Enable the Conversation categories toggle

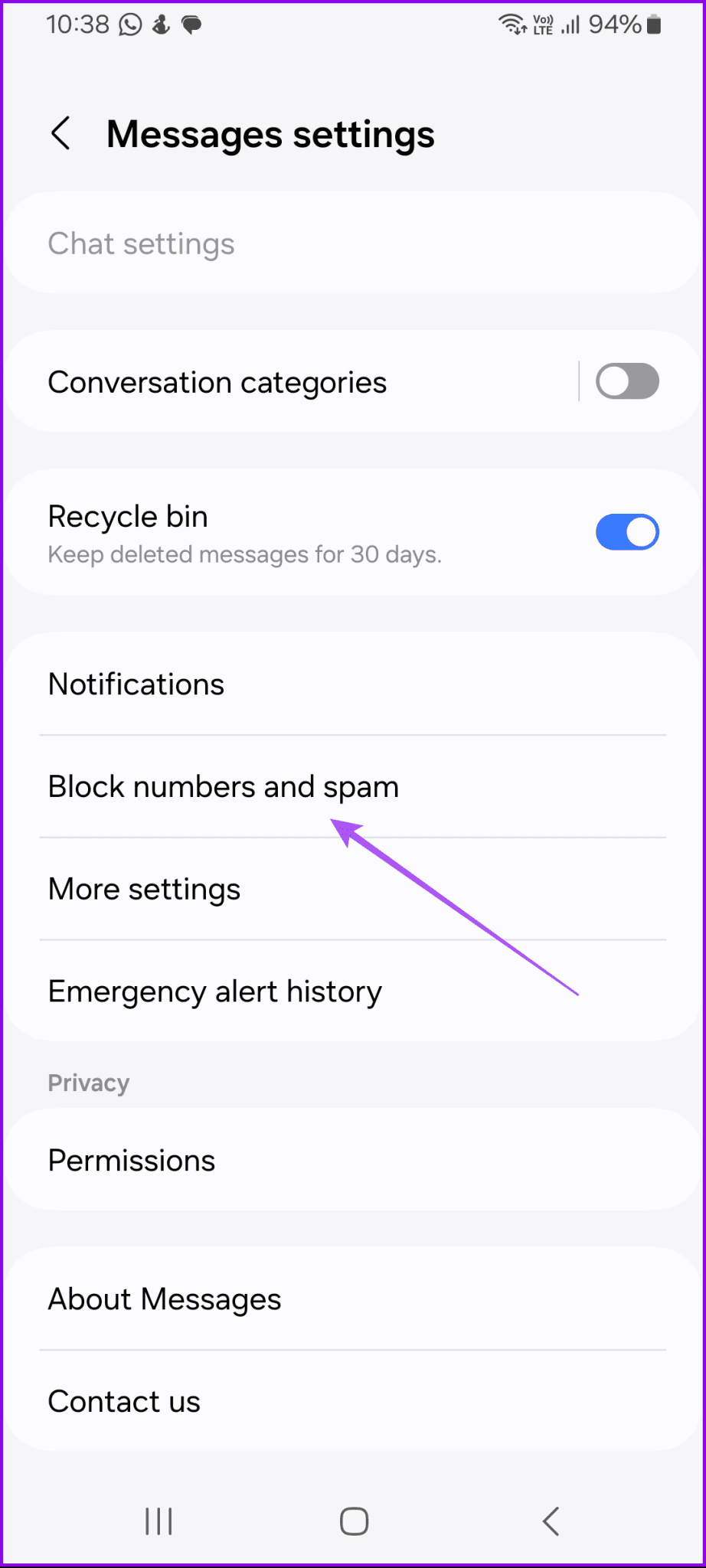pos(627,381)
